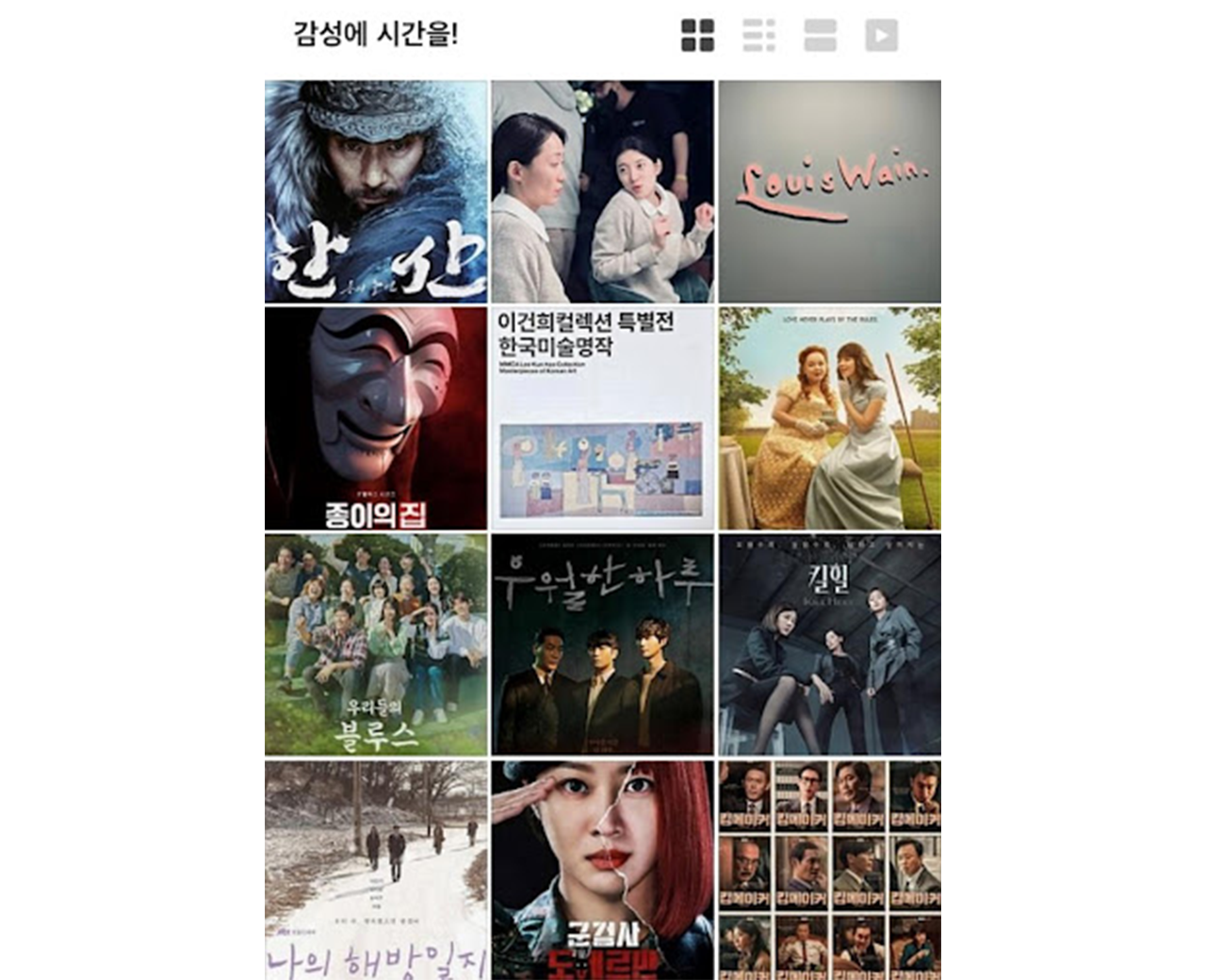1206x980 pixels.
Task: Open the Louis Wain post
Action: point(829,191)
